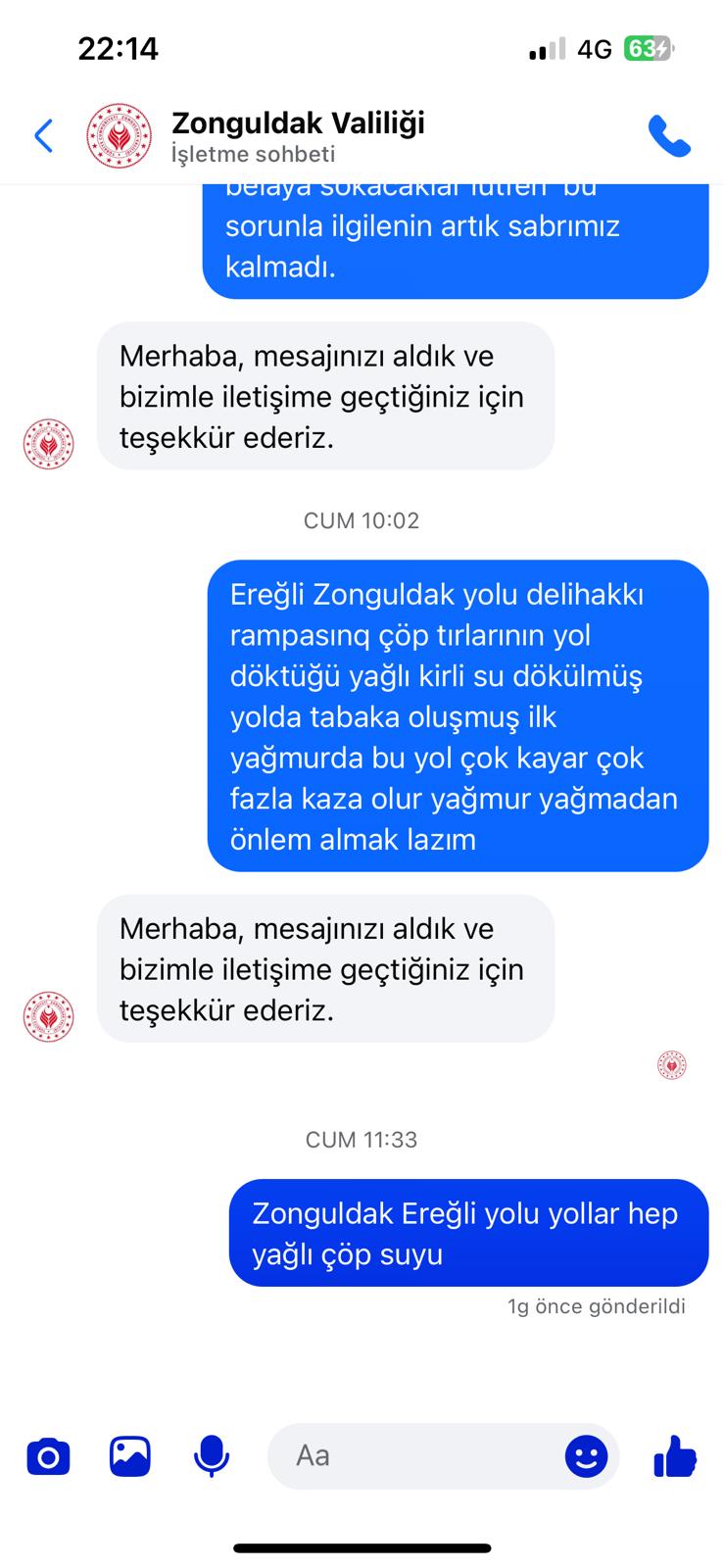The width and height of the screenshot is (724, 1568).
Task: Start a voice call with Zonguldak Valiliği
Action: tap(669, 136)
